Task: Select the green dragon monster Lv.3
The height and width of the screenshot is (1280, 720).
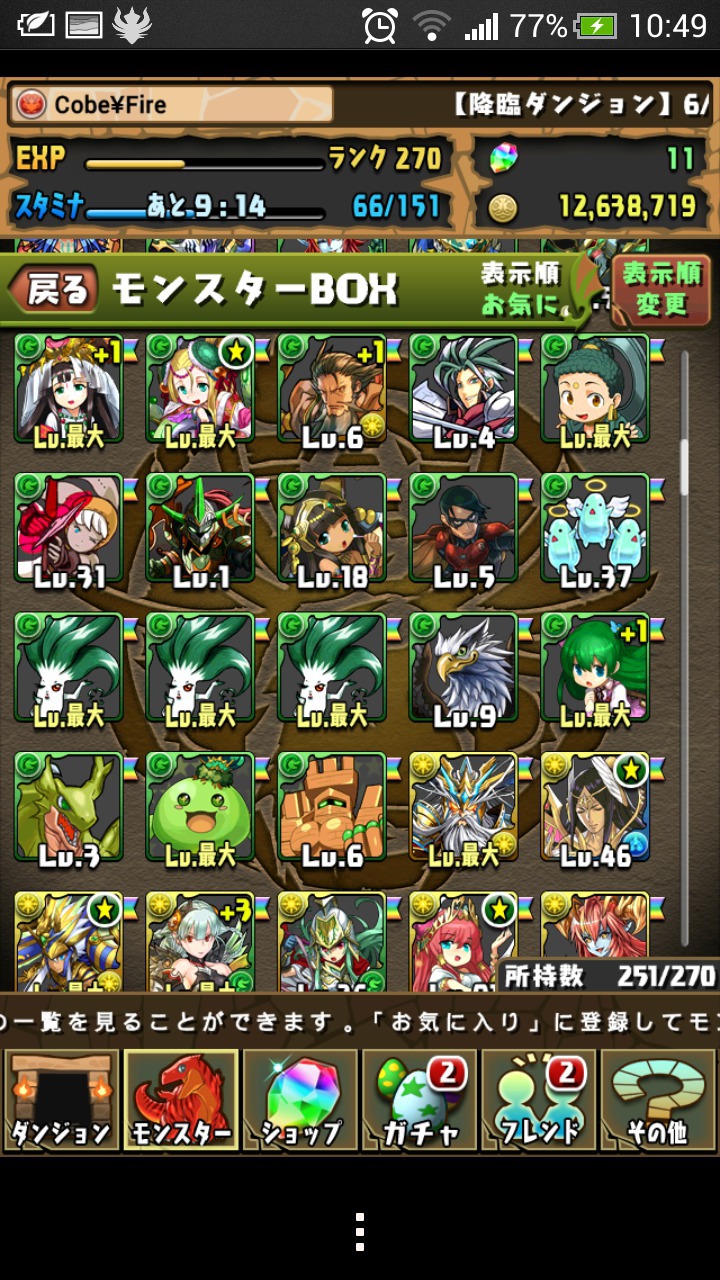Action: (x=68, y=808)
